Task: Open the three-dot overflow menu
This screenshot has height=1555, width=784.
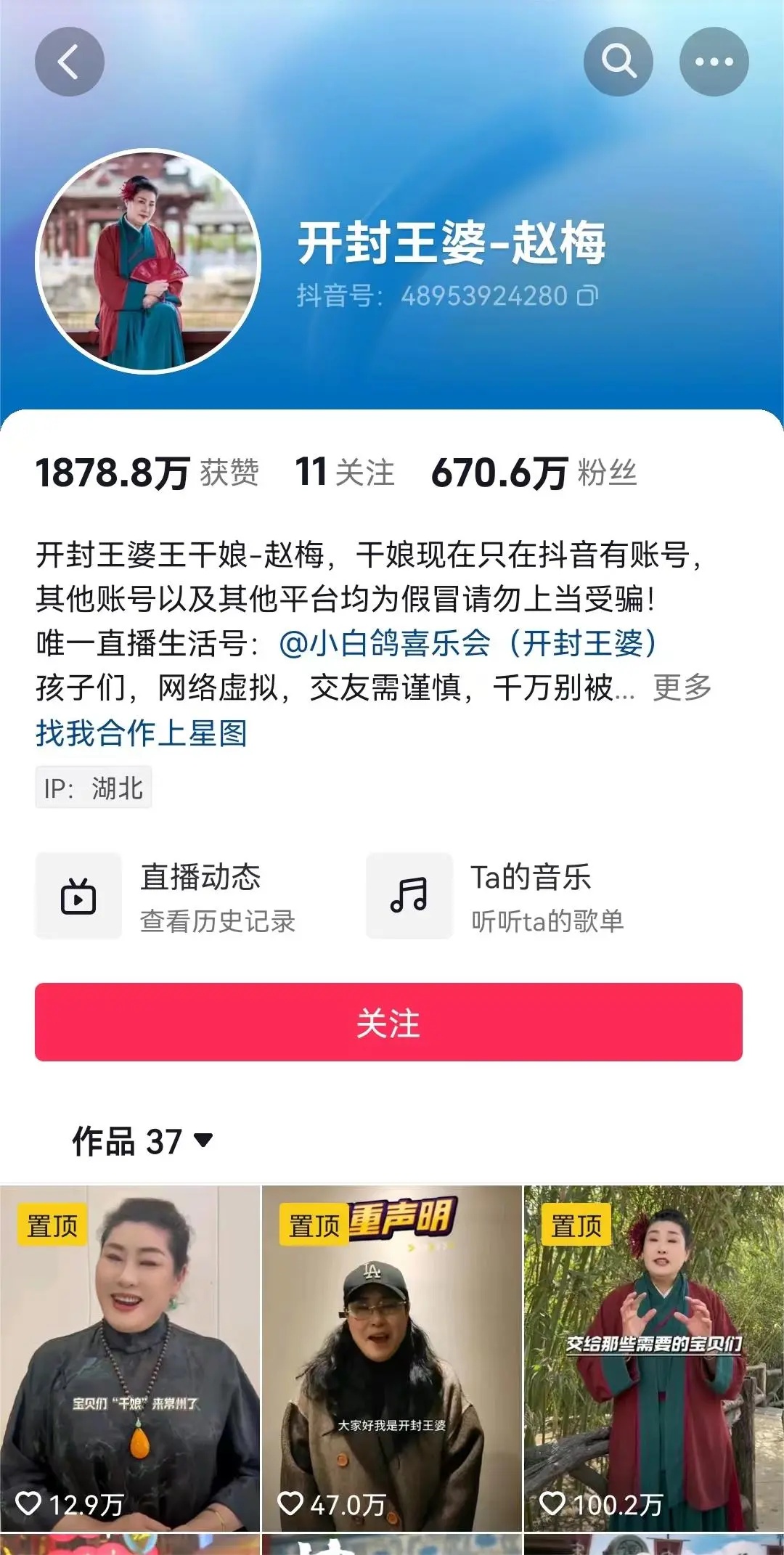Action: tap(714, 62)
